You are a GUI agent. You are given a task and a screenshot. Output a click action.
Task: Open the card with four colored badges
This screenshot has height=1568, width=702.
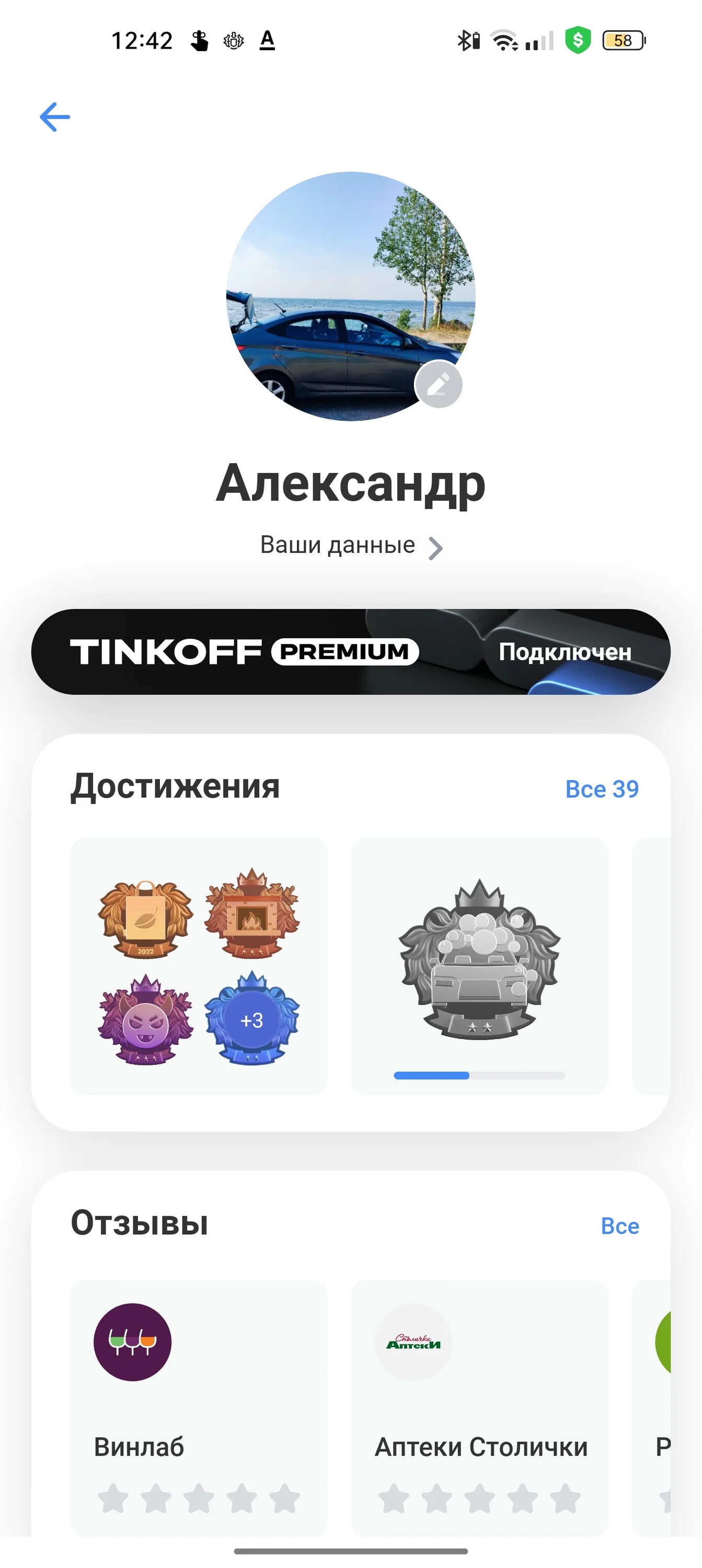tap(199, 966)
